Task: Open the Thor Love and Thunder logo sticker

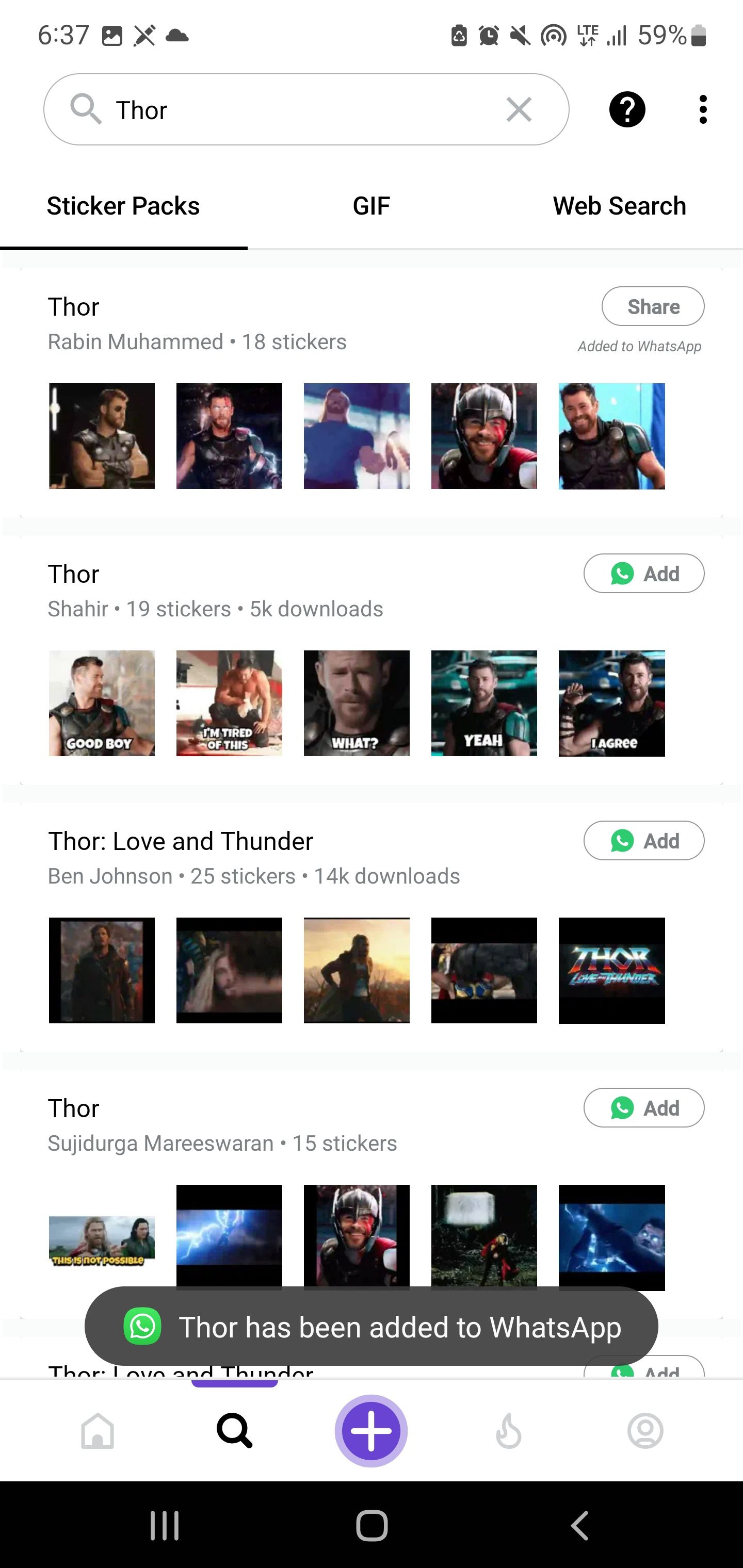Action: click(x=611, y=970)
